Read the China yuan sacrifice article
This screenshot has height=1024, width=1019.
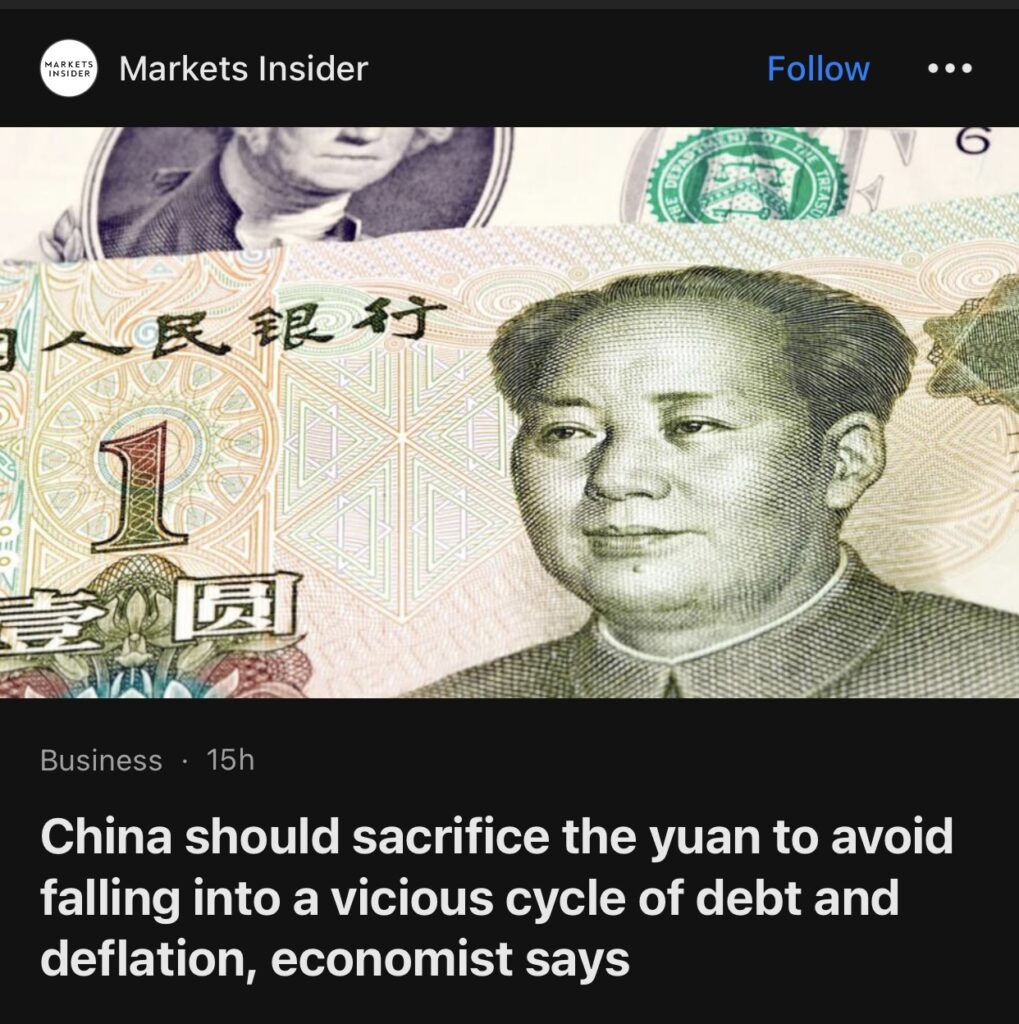496,898
